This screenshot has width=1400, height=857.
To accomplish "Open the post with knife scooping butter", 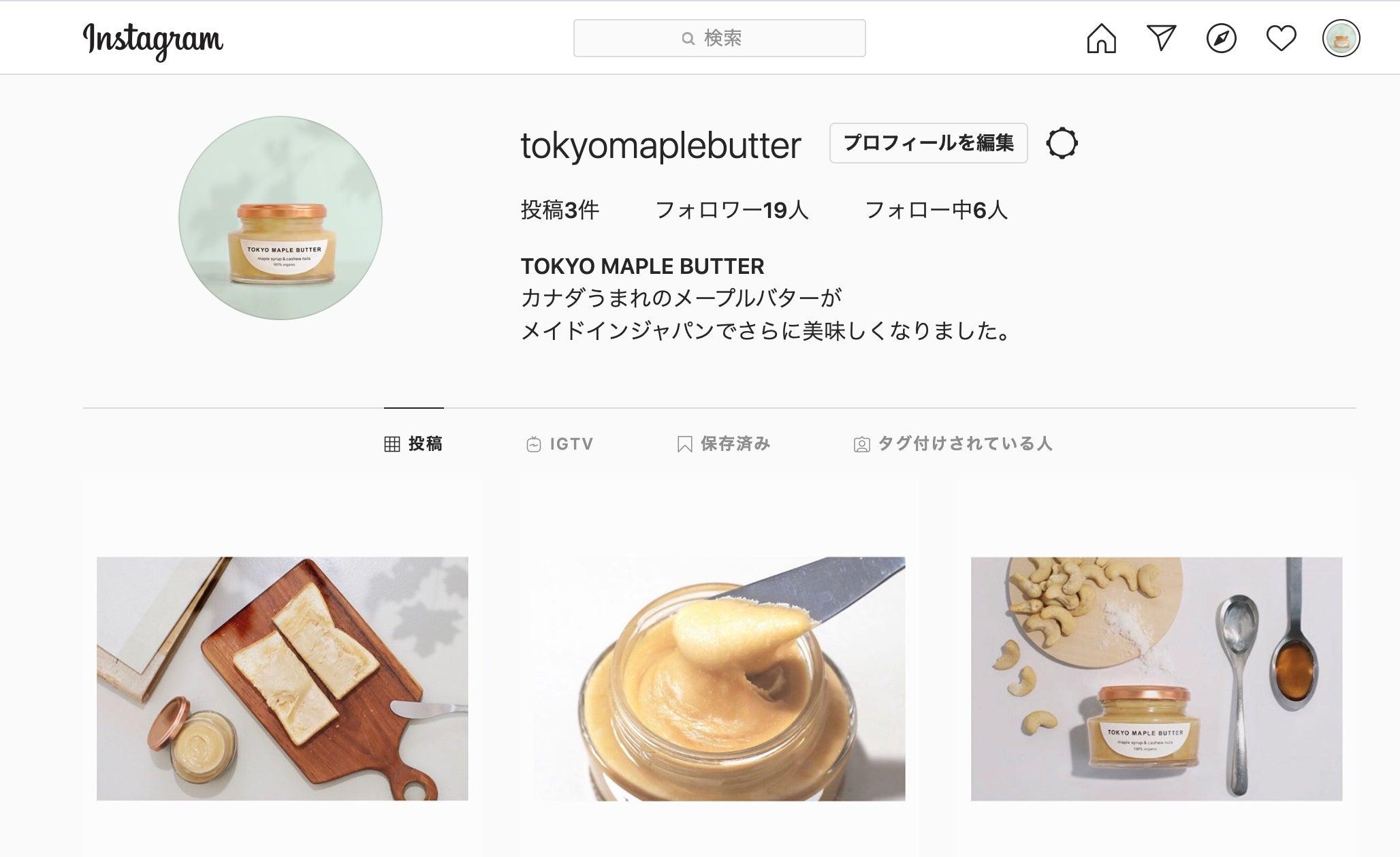I will [719, 668].
